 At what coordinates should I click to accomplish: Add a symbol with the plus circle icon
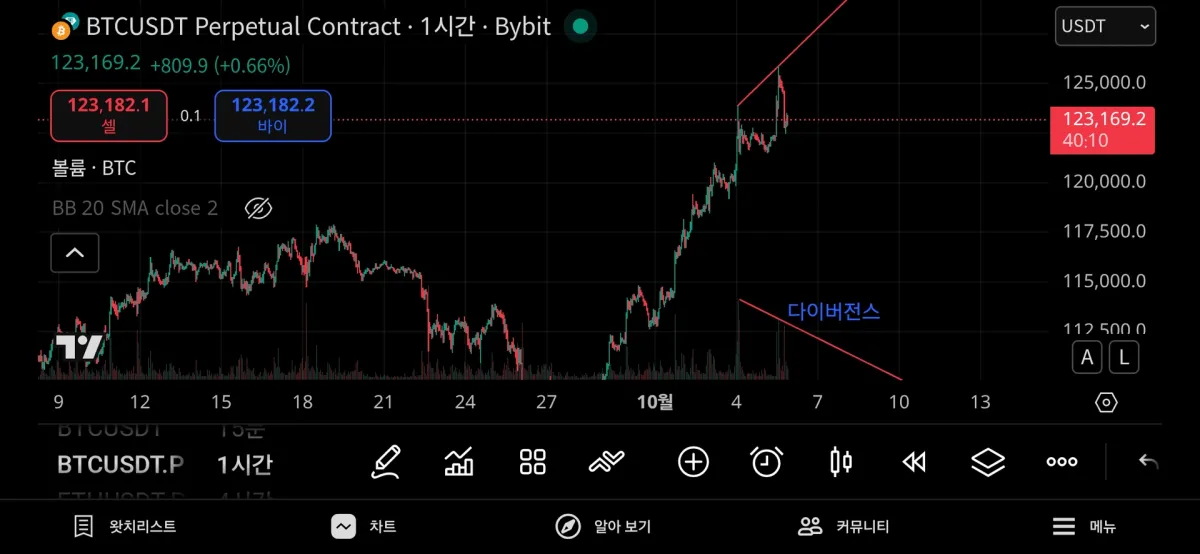(693, 462)
